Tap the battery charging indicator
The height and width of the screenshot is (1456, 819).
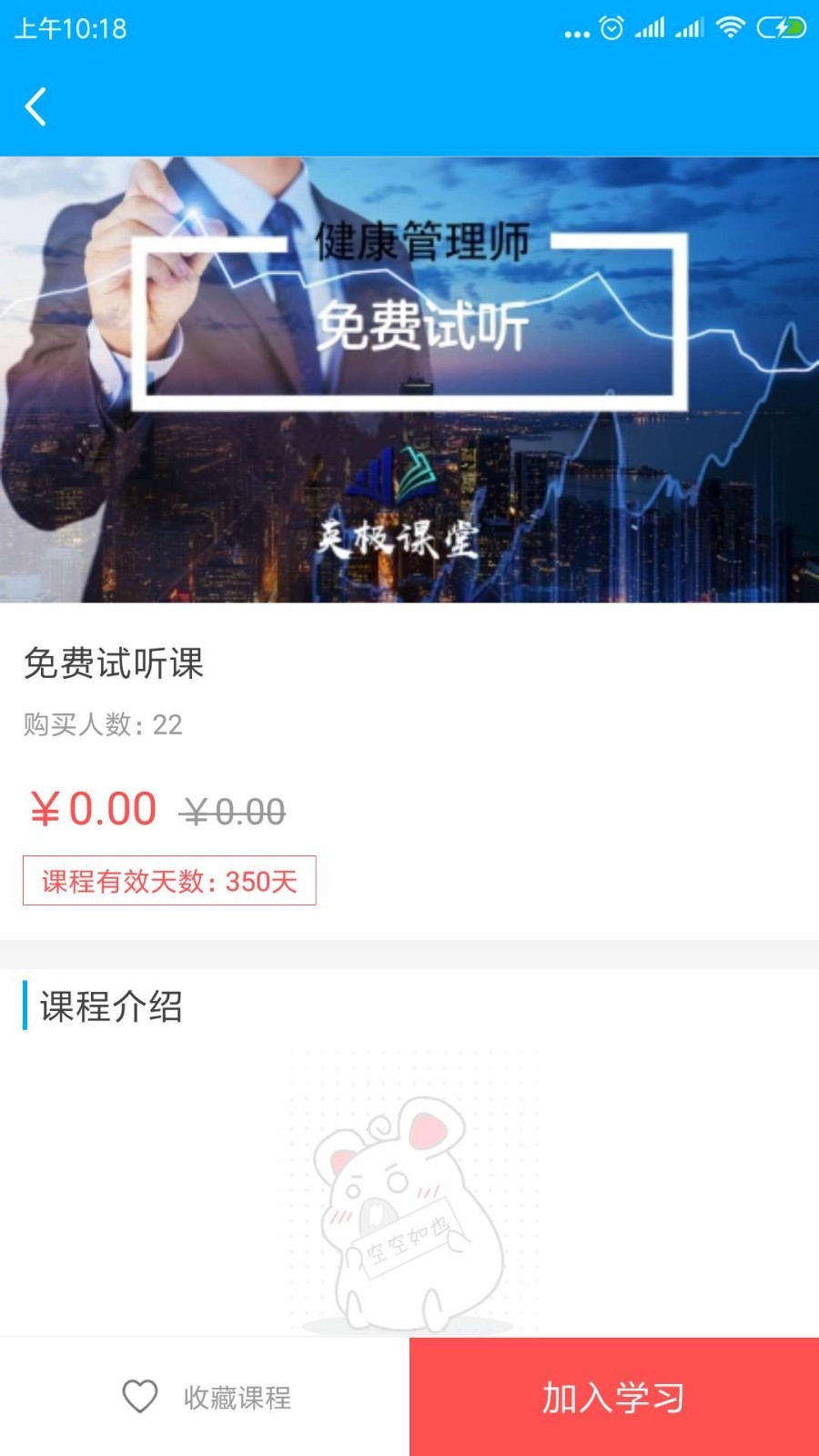[x=780, y=29]
